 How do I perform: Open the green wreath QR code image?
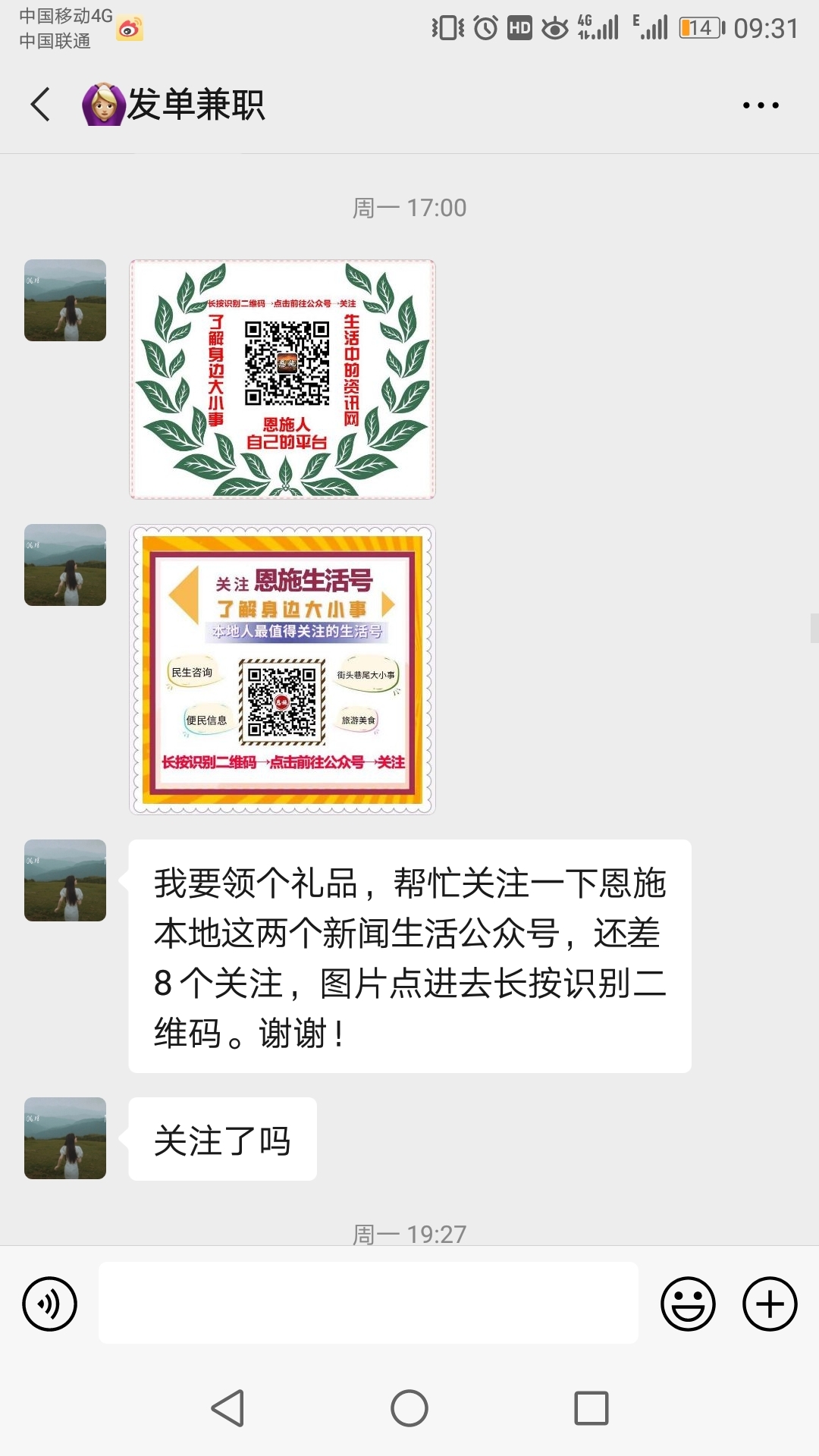[282, 379]
